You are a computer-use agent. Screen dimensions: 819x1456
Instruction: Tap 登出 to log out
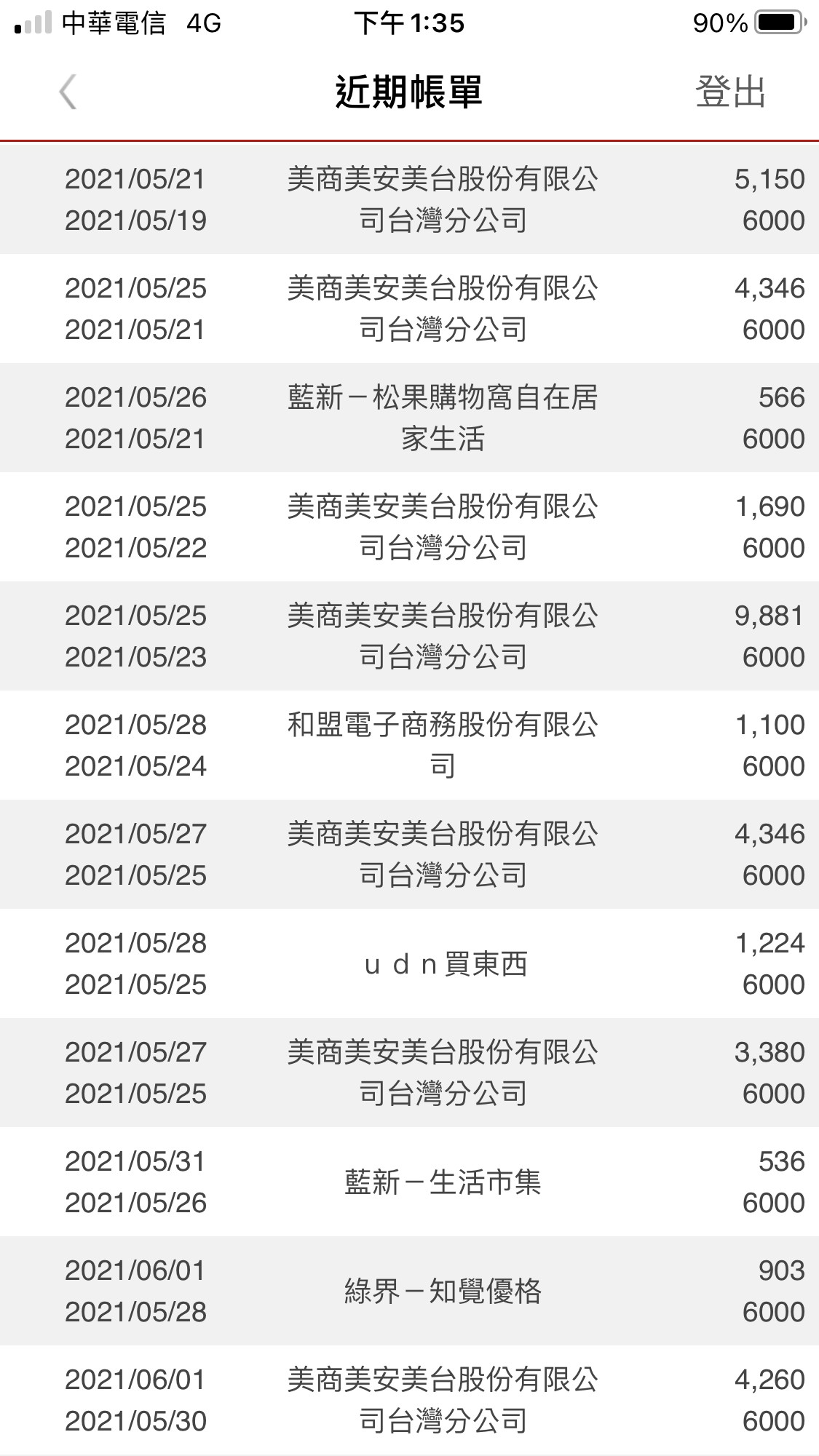(730, 92)
